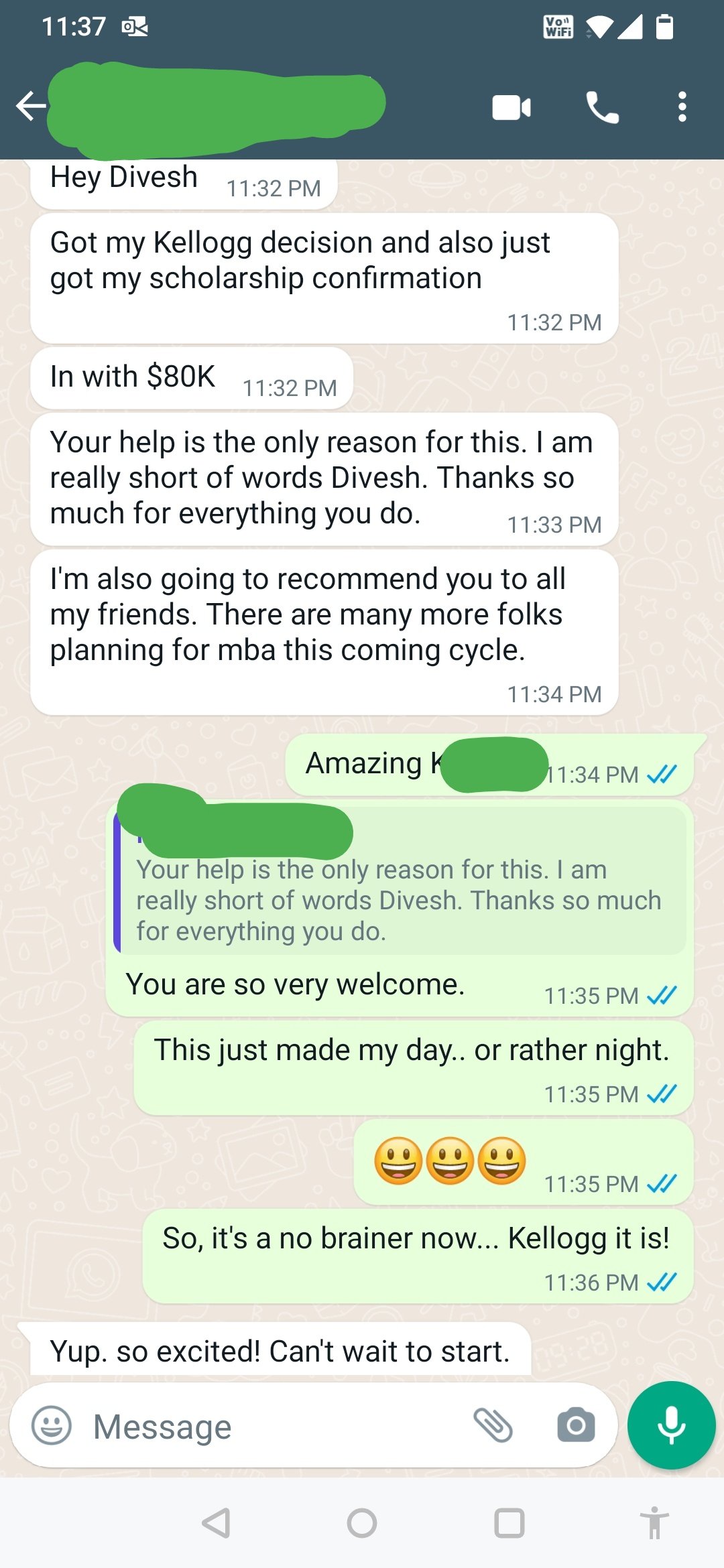
Task: Open the overflow menu
Action: (x=682, y=107)
